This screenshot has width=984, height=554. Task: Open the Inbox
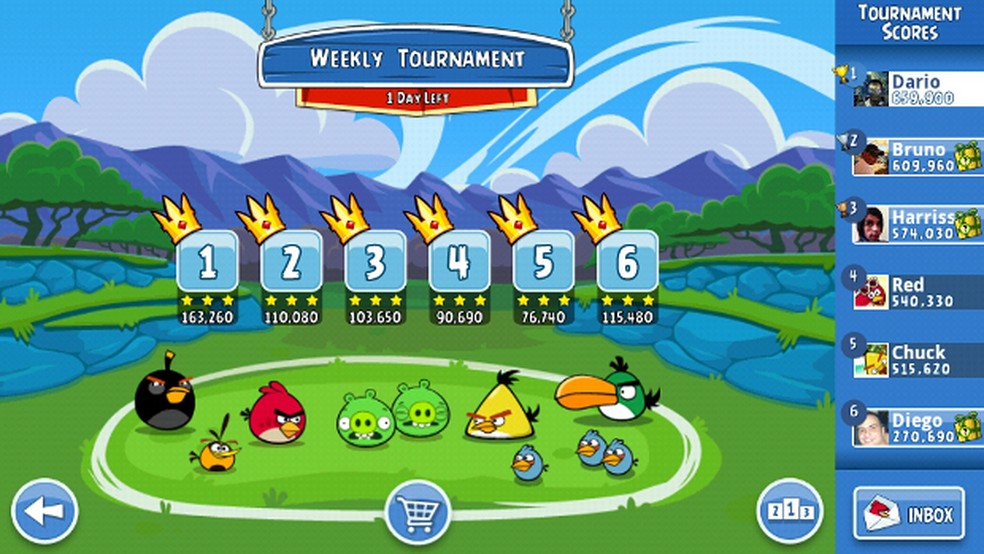point(909,515)
